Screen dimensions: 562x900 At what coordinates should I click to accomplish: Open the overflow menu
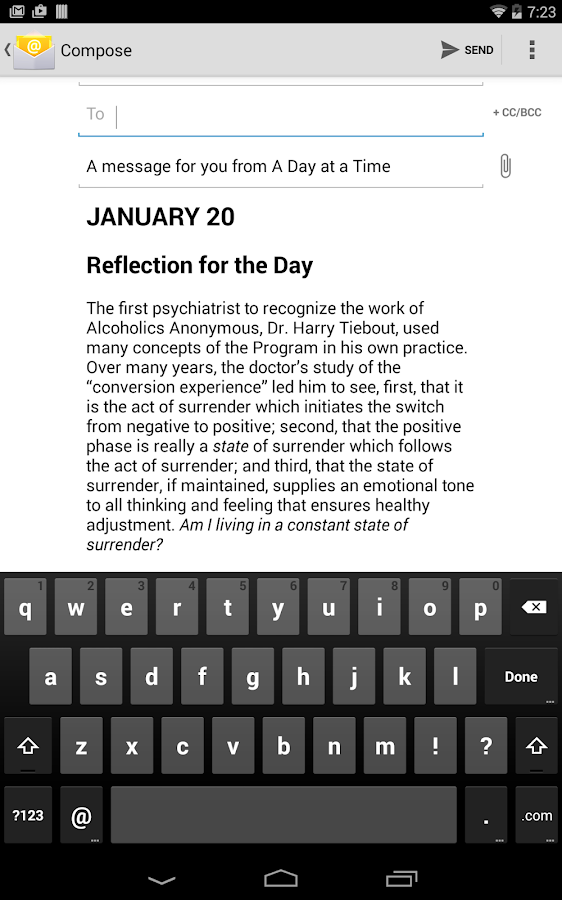[x=532, y=50]
